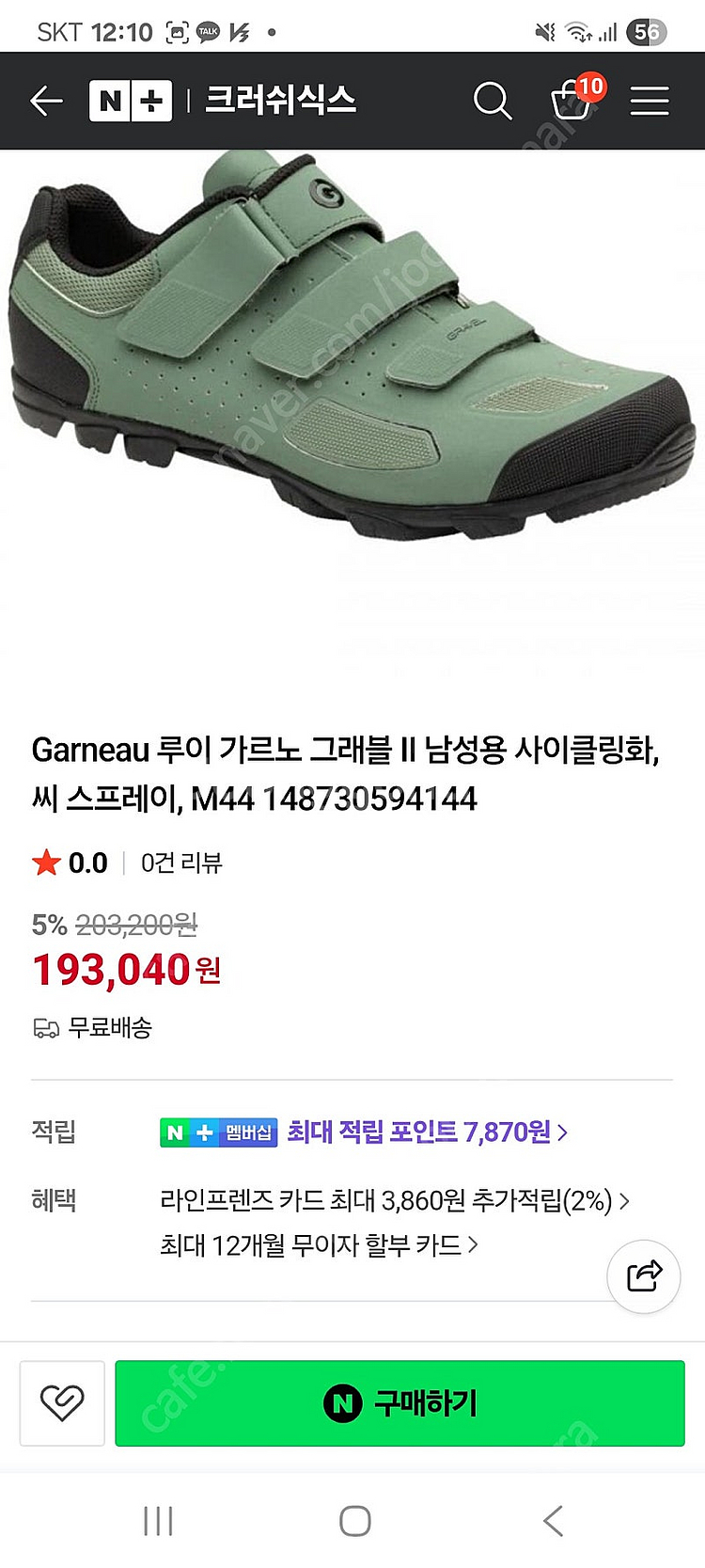
Task: Tap the green 구매하기 buy button
Action: [399, 1402]
